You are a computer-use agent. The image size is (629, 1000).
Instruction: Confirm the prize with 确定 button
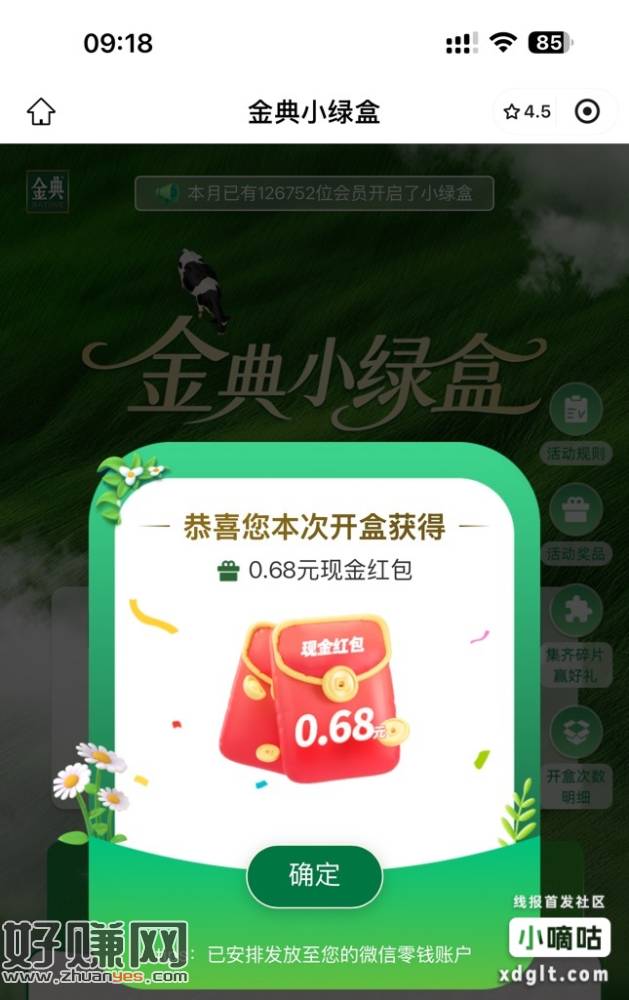314,876
